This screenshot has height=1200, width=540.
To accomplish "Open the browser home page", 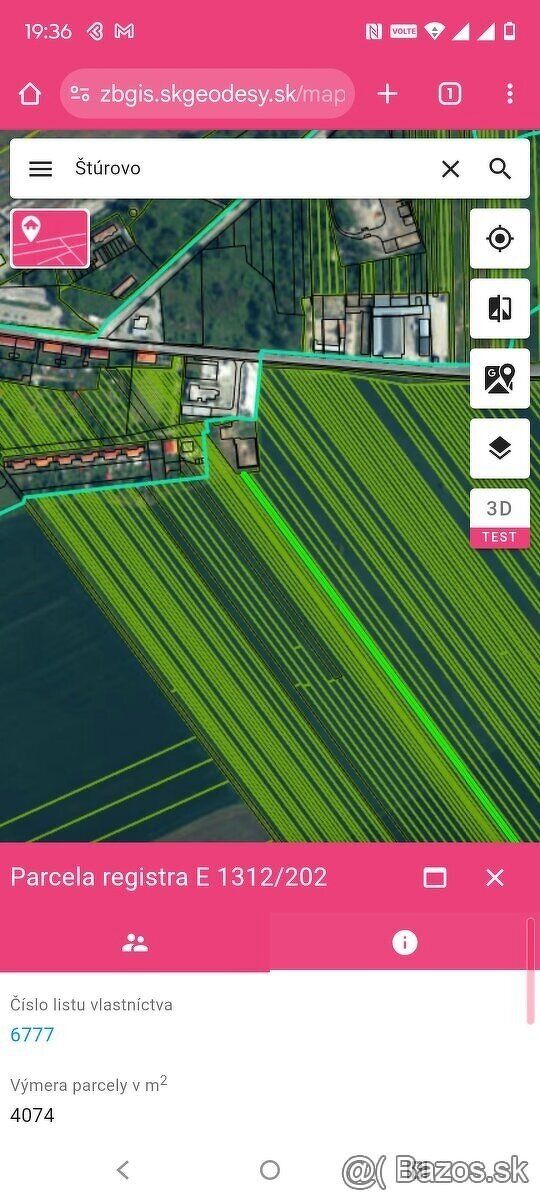I will 30,94.
